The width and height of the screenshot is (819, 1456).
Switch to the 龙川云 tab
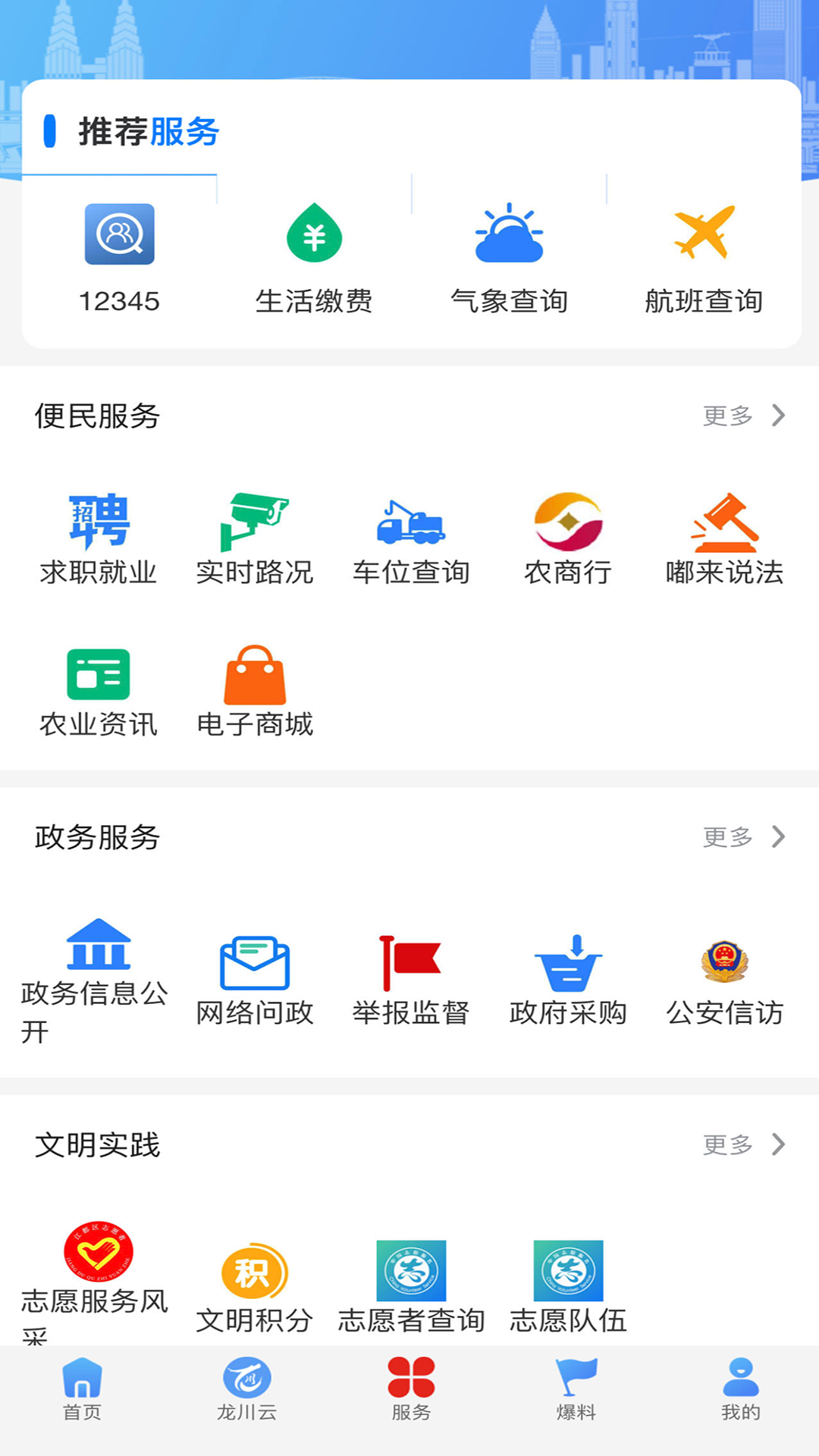point(246,1389)
